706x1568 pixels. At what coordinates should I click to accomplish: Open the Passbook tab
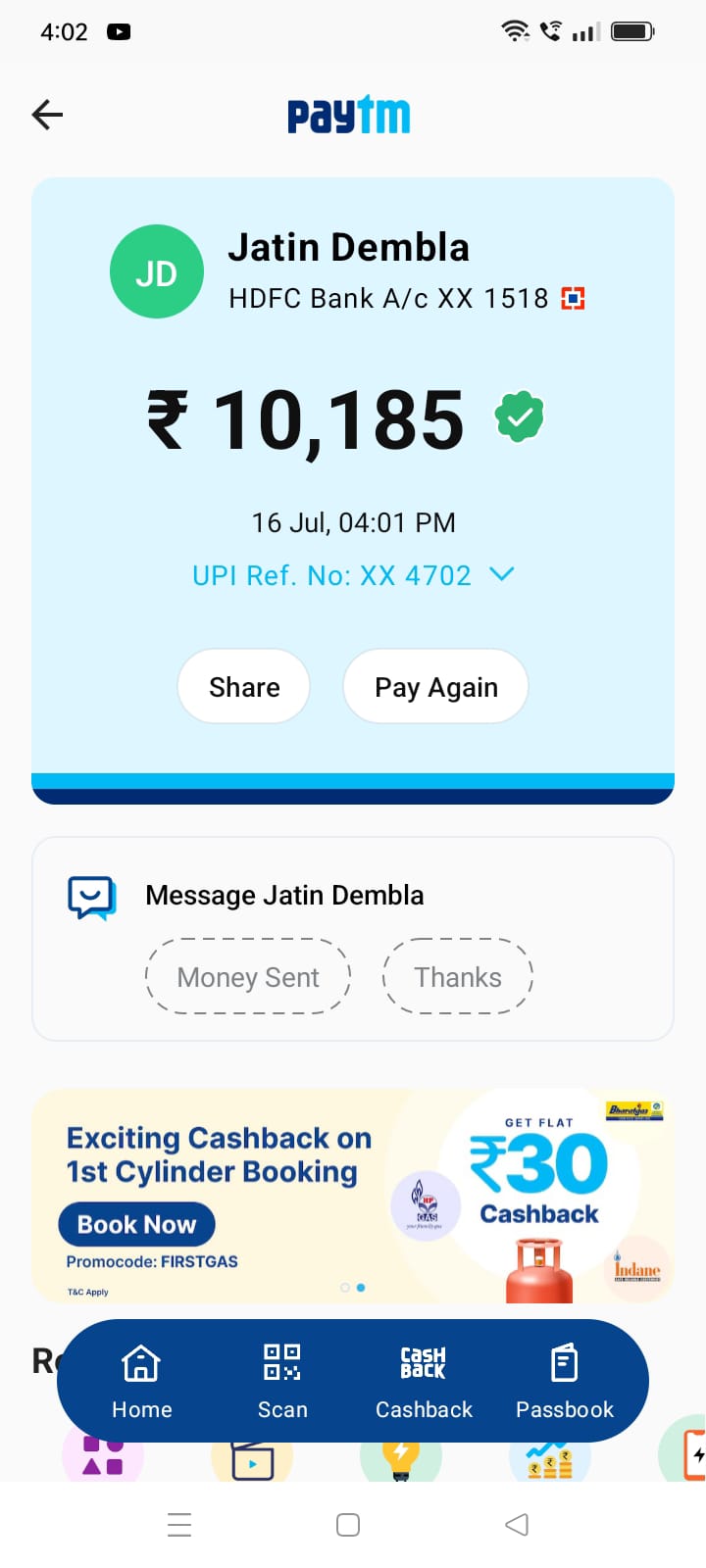click(565, 1381)
